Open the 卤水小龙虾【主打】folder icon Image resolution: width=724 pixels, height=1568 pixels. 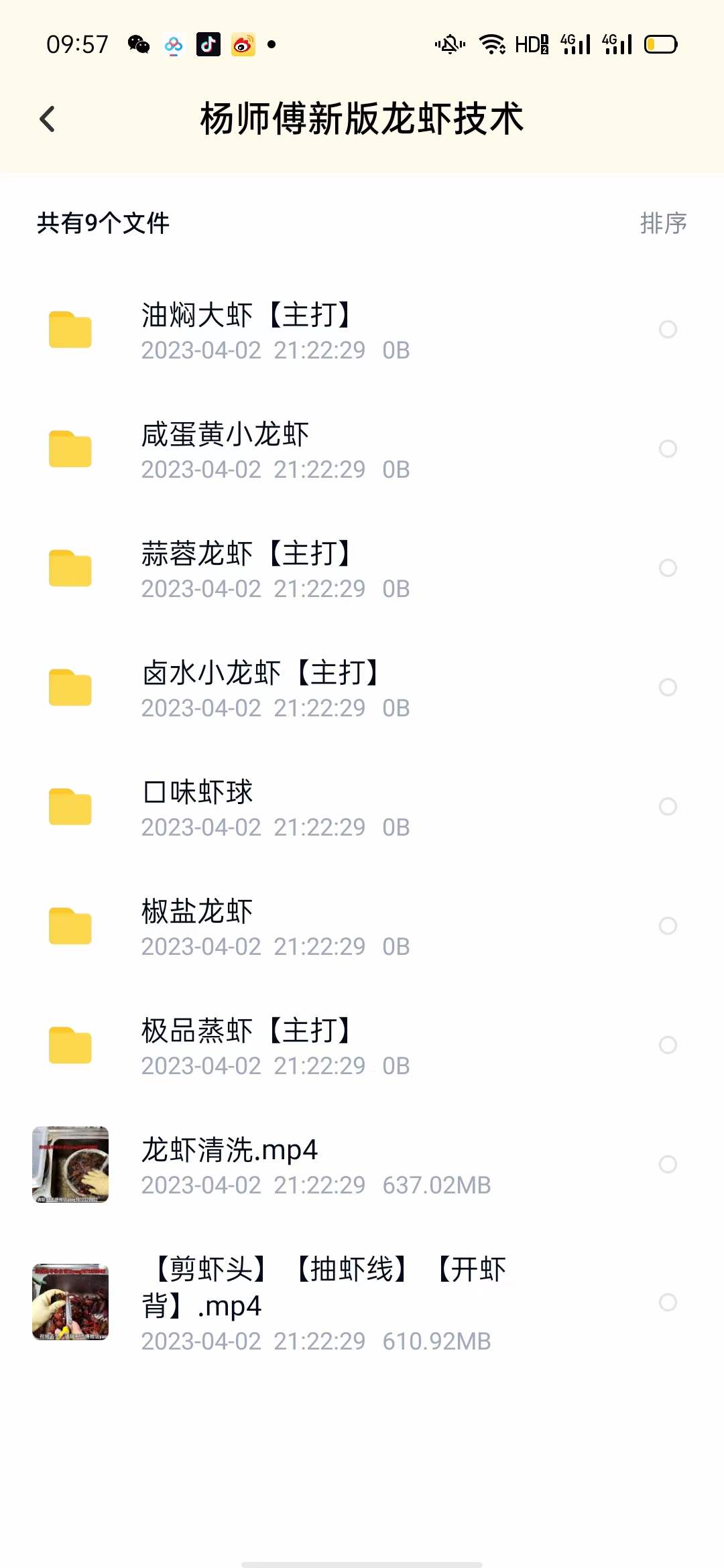(x=70, y=688)
